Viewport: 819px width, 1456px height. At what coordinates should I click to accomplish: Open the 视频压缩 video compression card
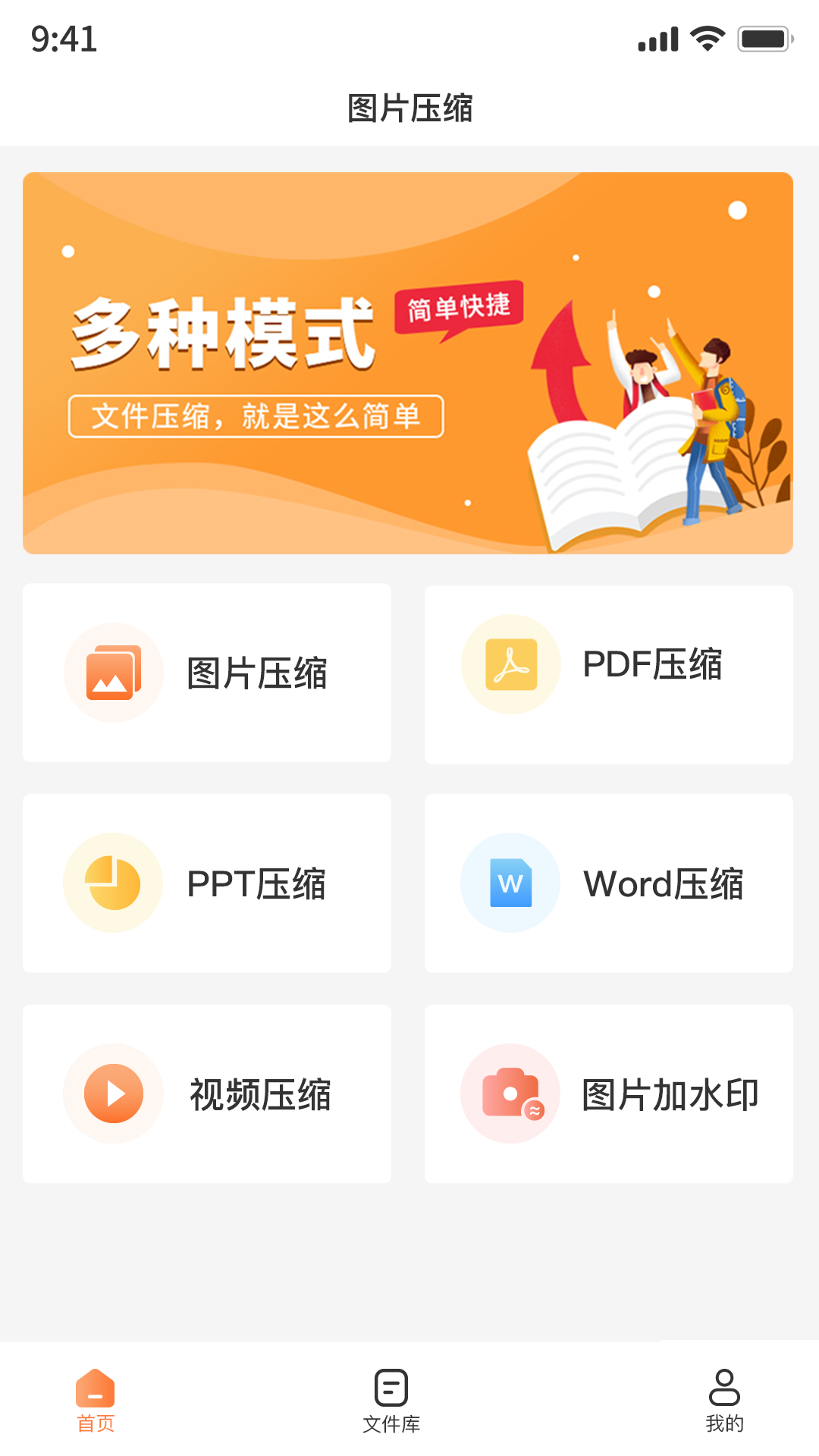(x=207, y=1094)
